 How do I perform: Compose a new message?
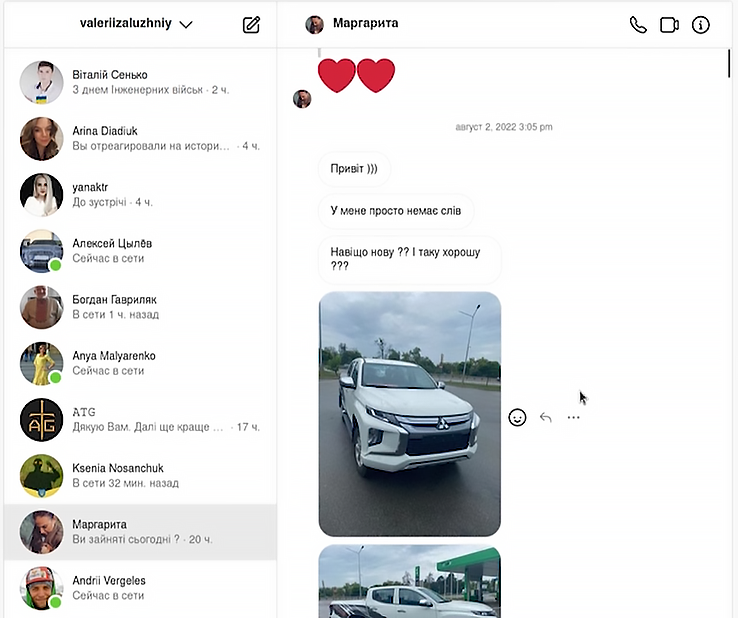[252, 25]
